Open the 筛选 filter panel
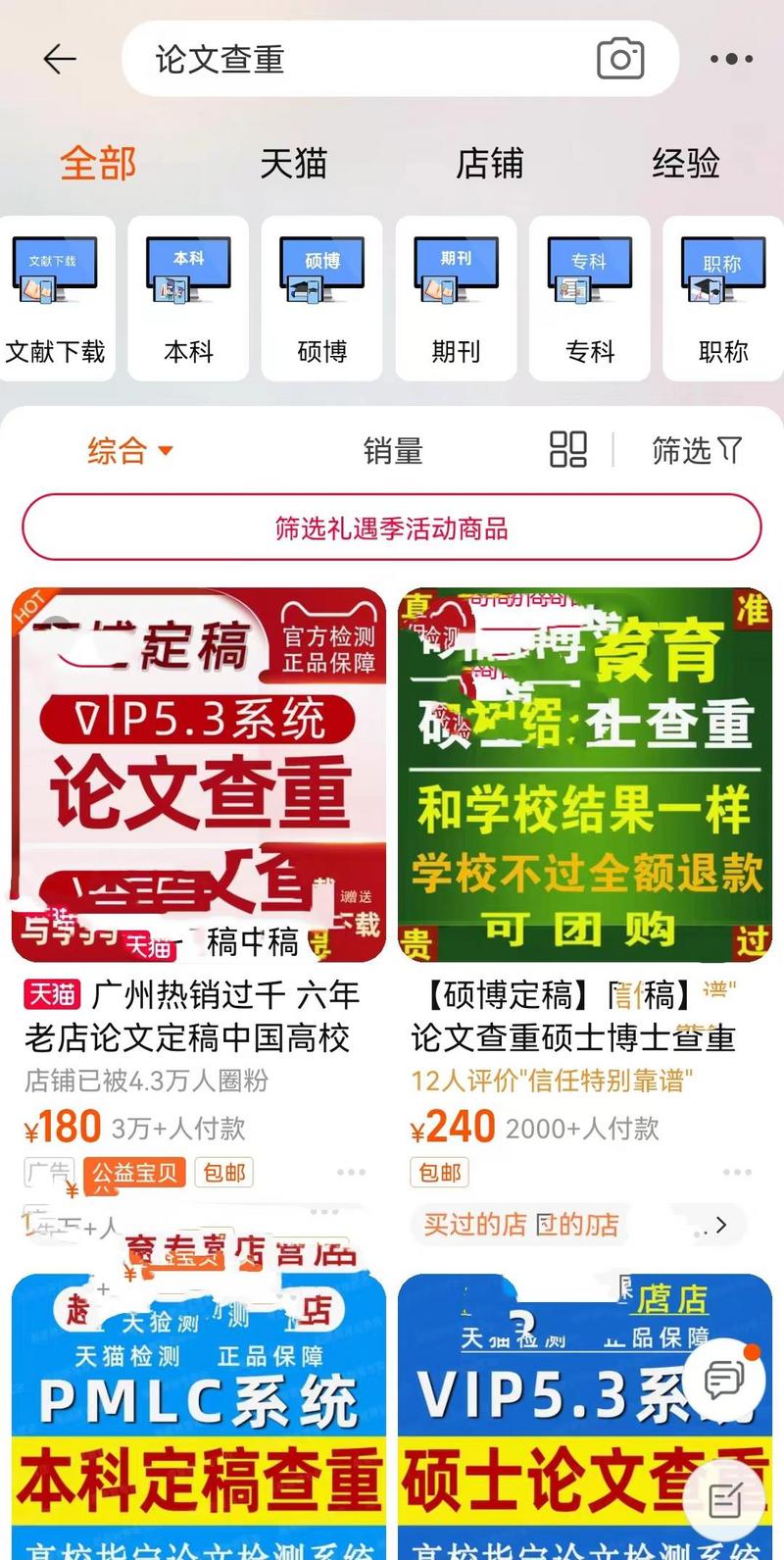784x1560 pixels. 697,451
